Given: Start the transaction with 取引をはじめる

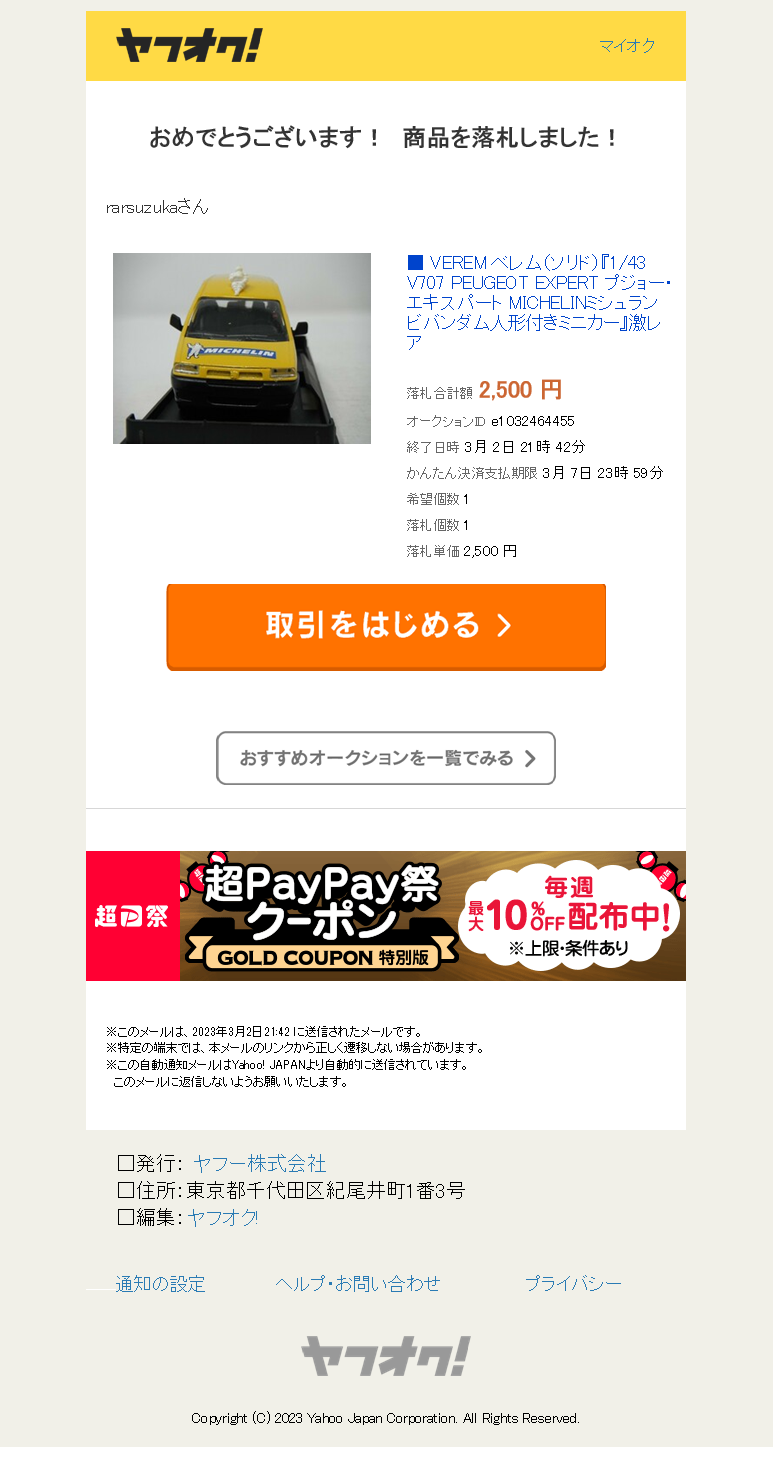Looking at the screenshot, I should pos(386,626).
